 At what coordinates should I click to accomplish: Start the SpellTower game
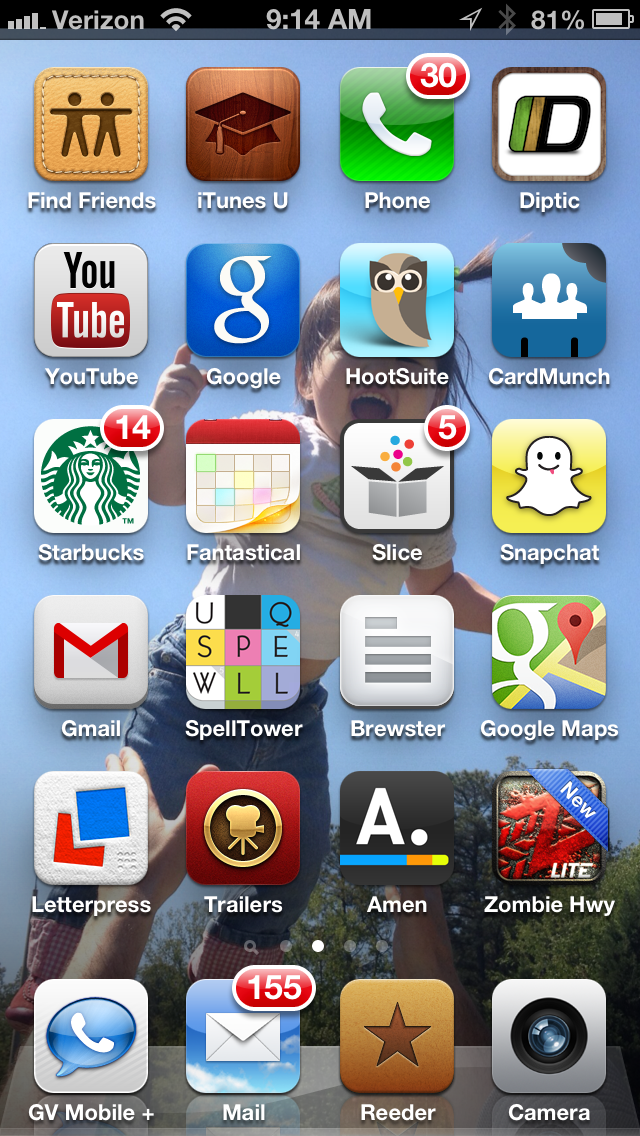click(243, 652)
